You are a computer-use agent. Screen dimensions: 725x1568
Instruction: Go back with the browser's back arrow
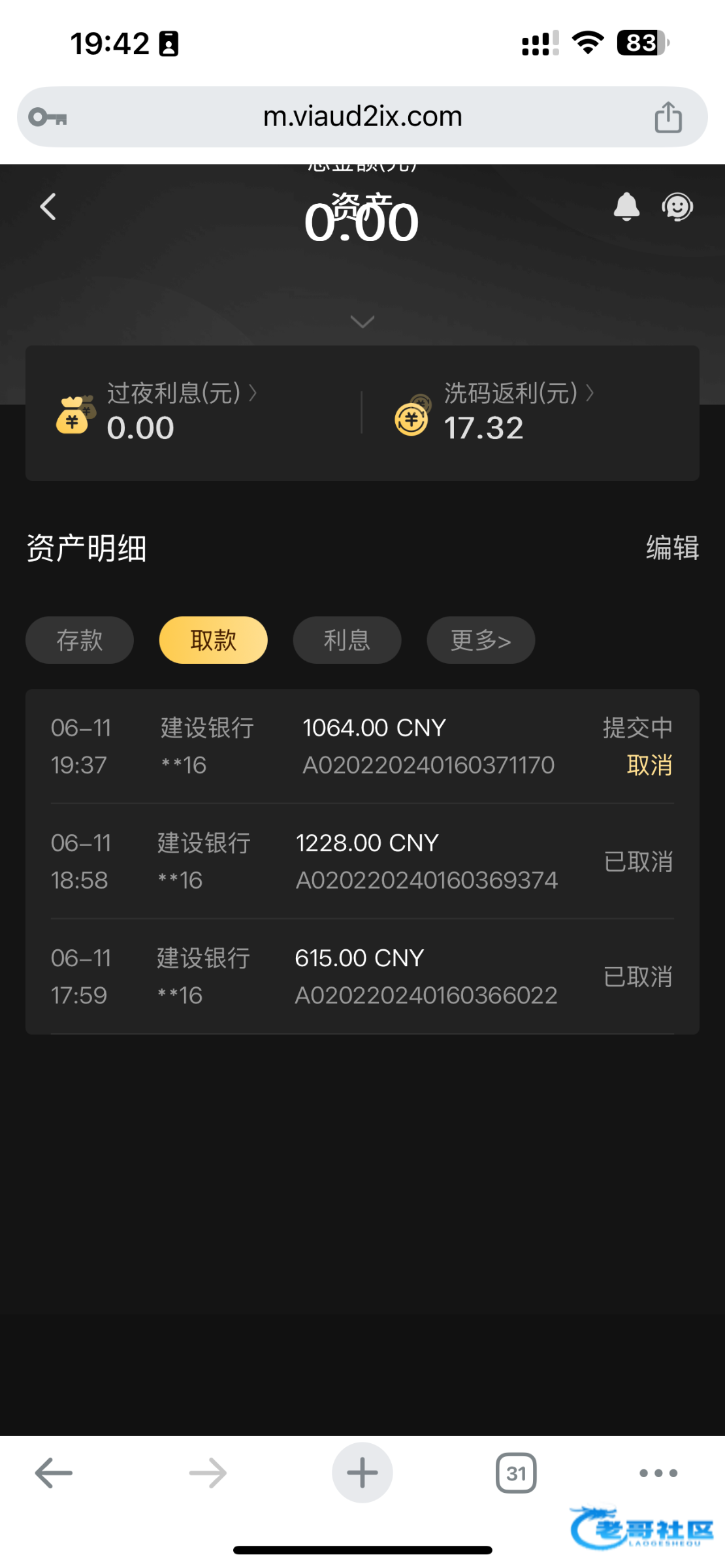(54, 1473)
